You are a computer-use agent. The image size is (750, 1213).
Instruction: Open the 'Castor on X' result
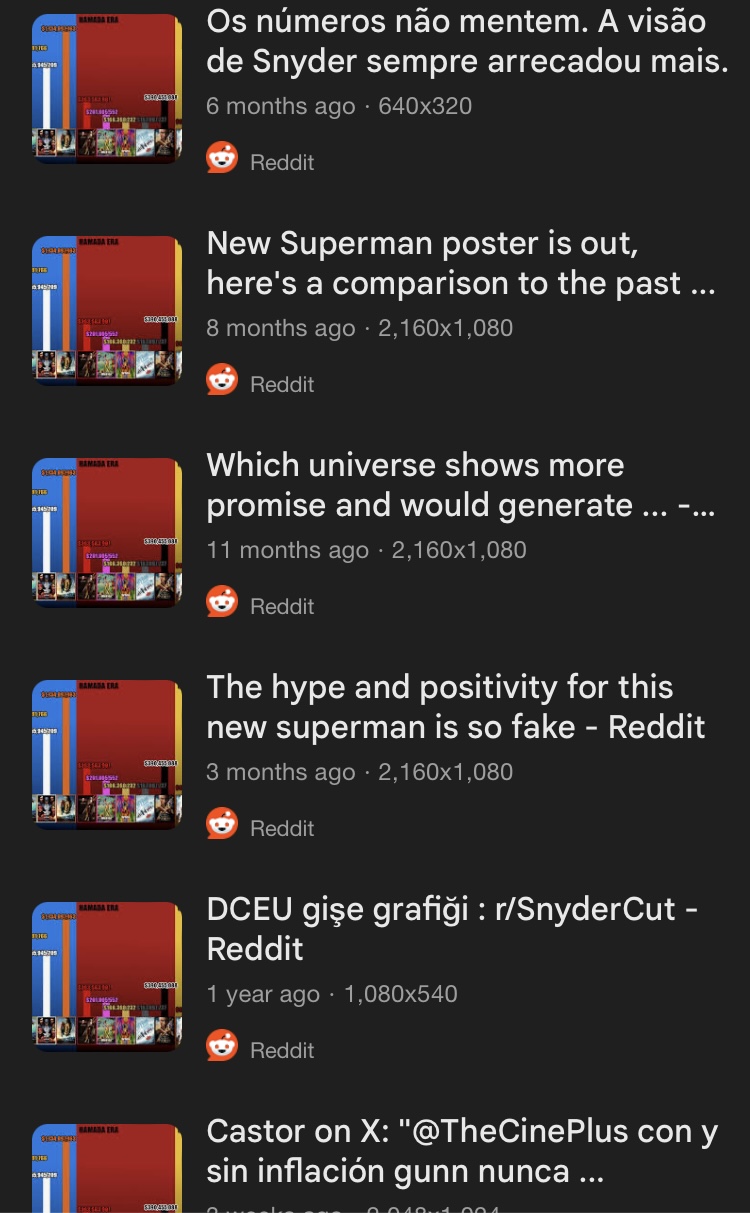(x=462, y=1151)
